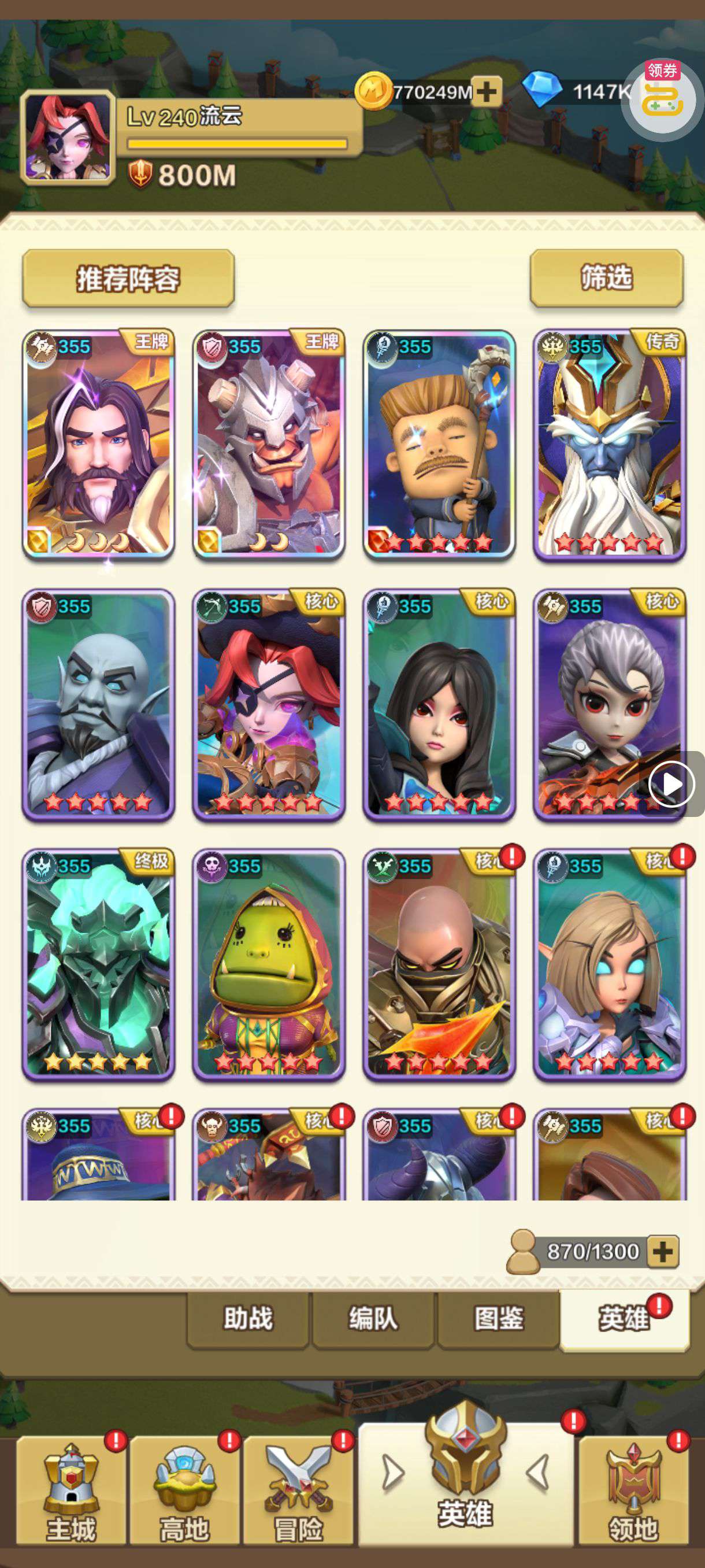Go to 冒险 adventure

click(x=298, y=1491)
